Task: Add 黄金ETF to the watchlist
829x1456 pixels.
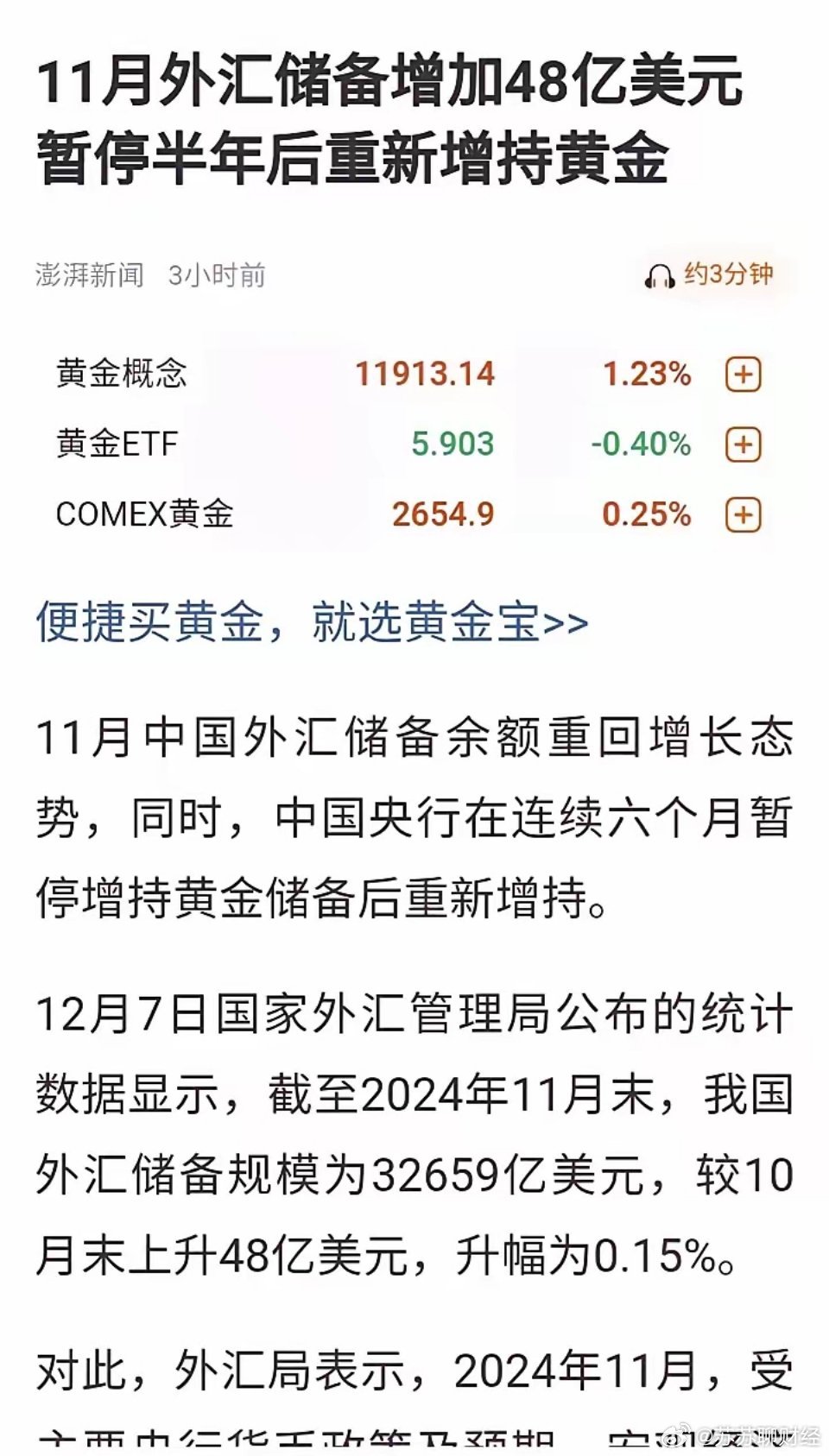Action: (x=744, y=444)
